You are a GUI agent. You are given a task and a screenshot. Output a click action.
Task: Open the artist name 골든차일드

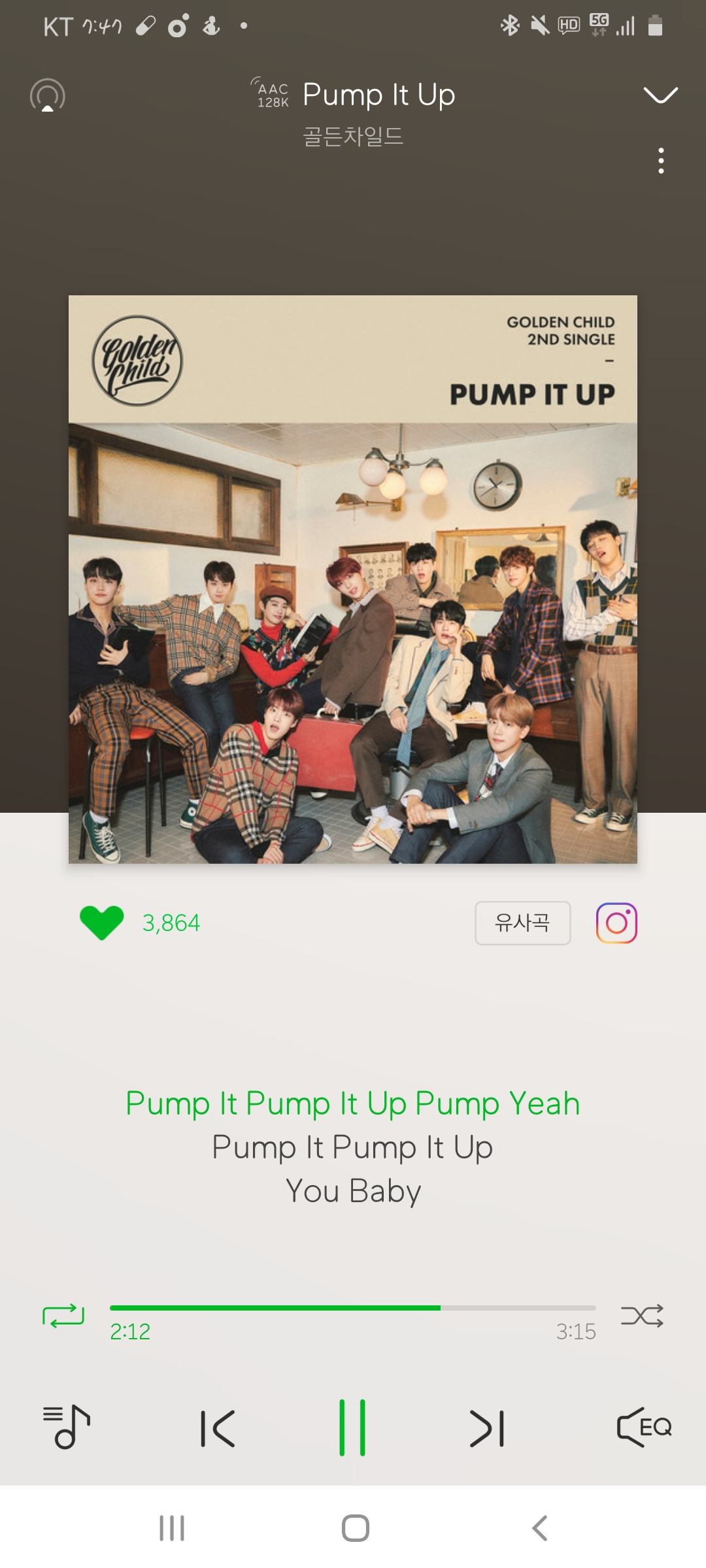pyautogui.click(x=353, y=137)
